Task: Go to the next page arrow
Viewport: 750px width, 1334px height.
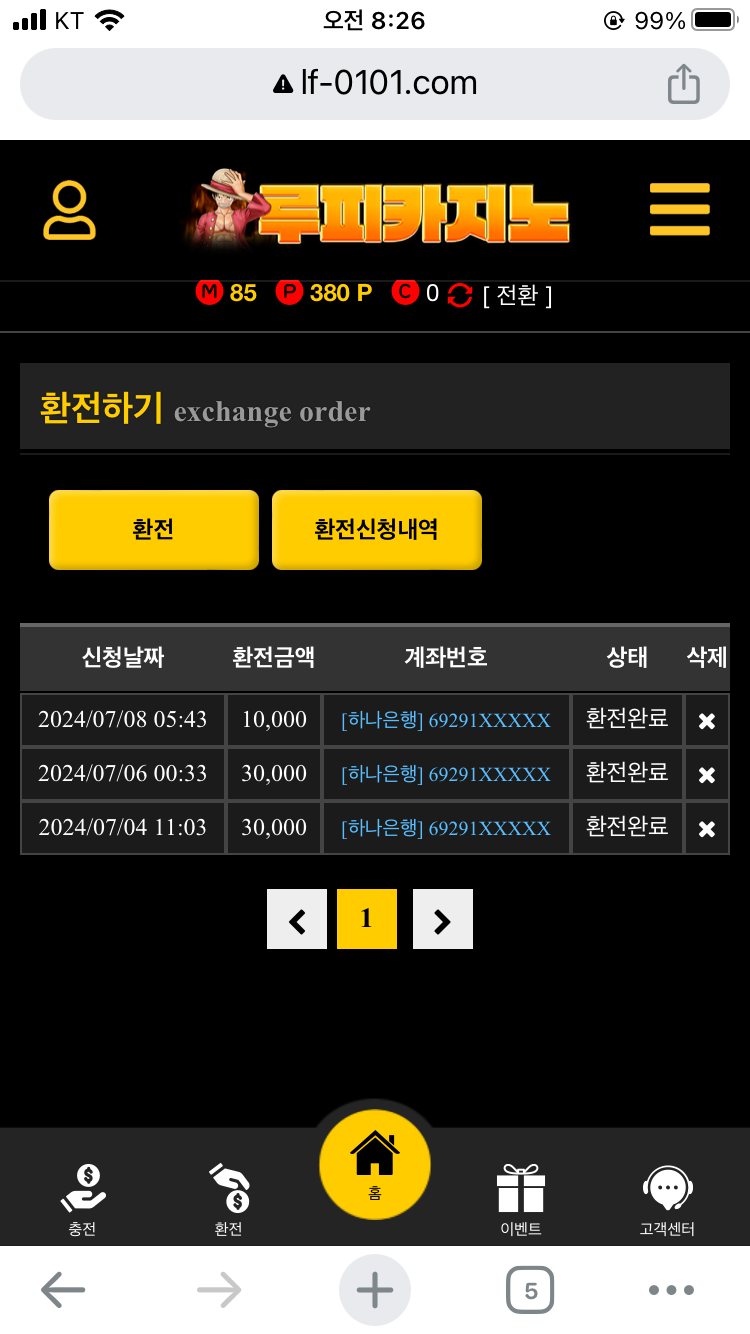Action: click(443, 920)
